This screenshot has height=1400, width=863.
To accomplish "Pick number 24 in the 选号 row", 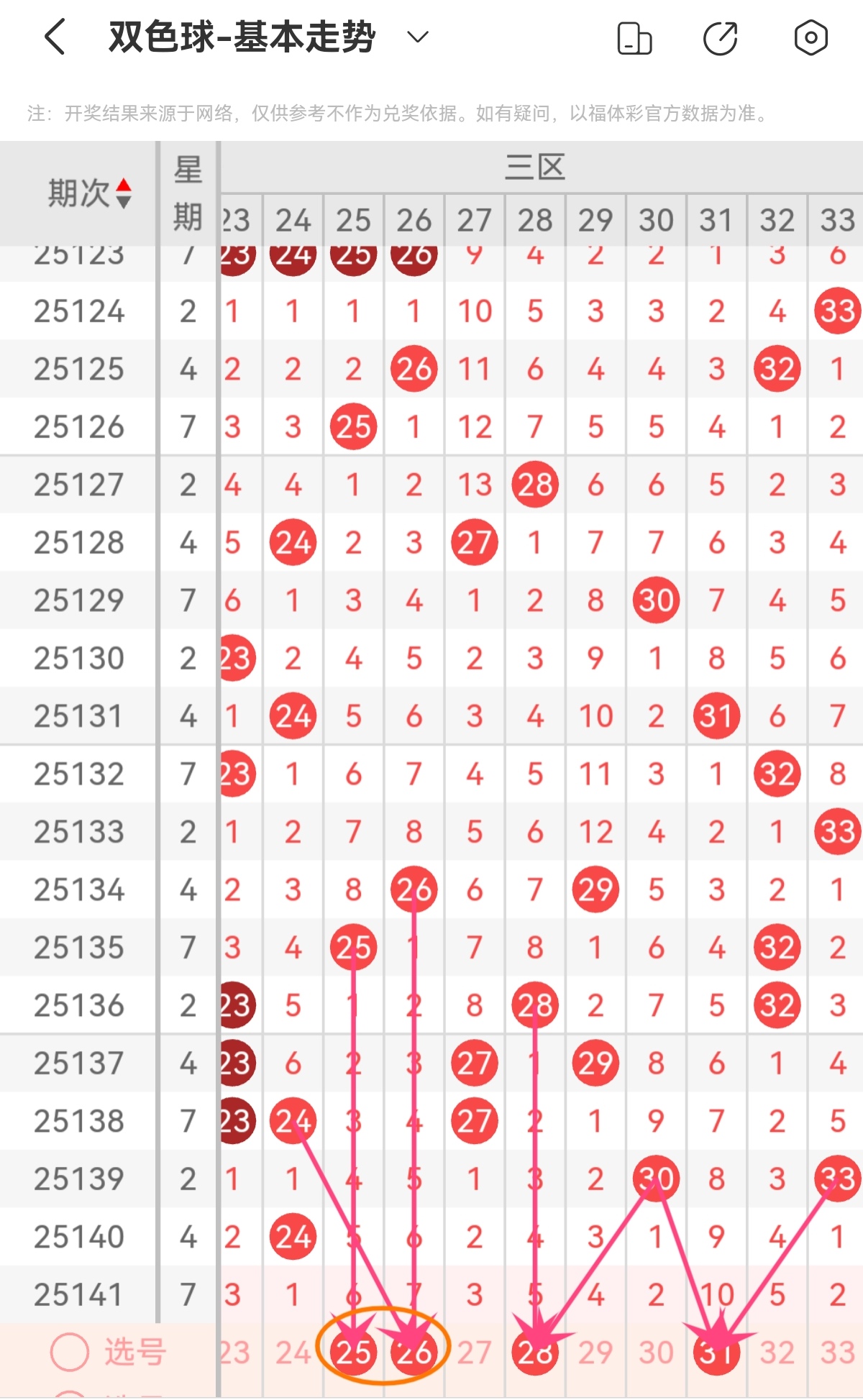I will click(293, 1353).
